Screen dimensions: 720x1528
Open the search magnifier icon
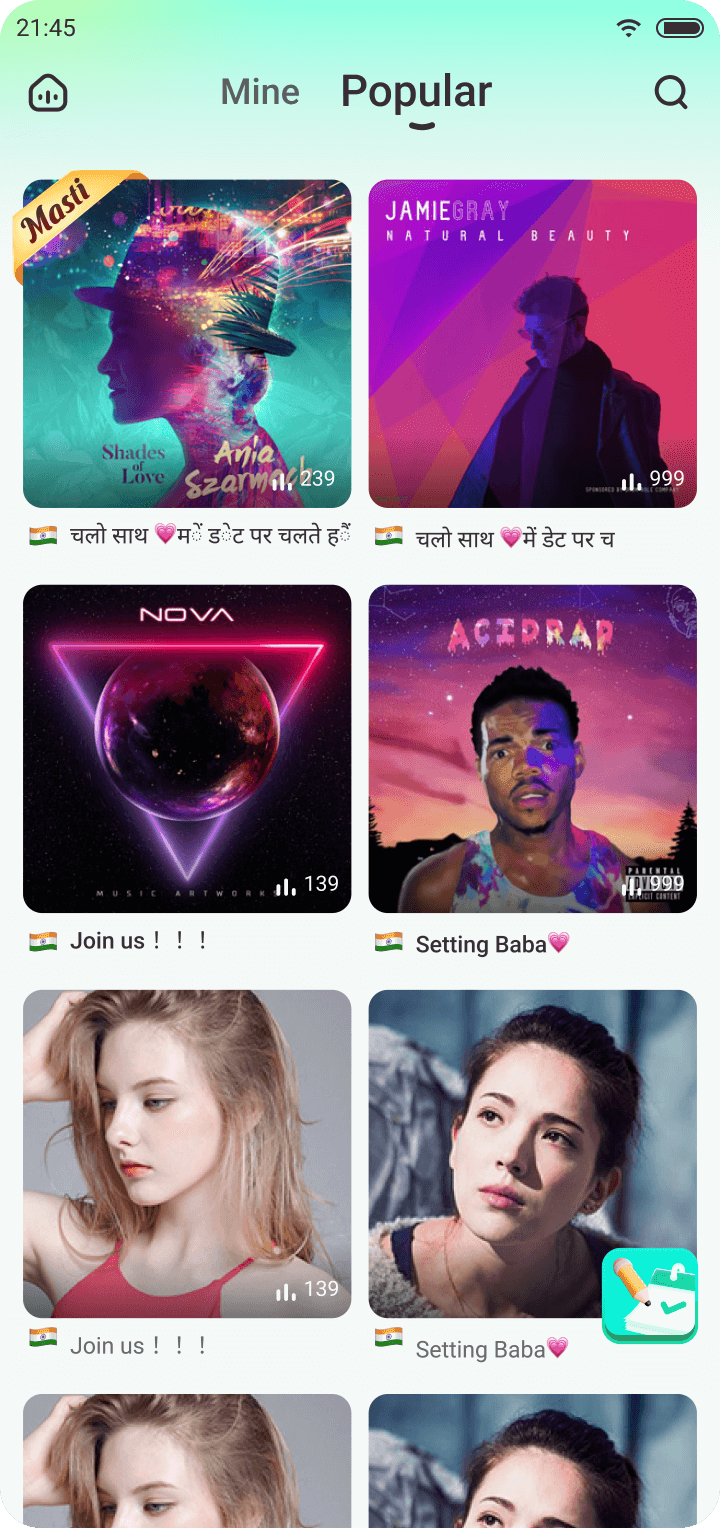[671, 93]
